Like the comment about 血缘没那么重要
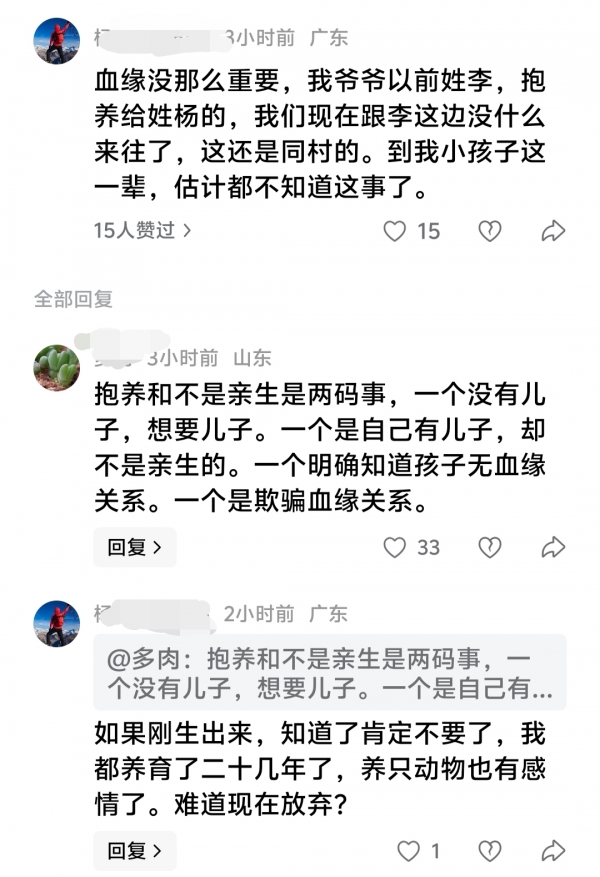 point(396,231)
